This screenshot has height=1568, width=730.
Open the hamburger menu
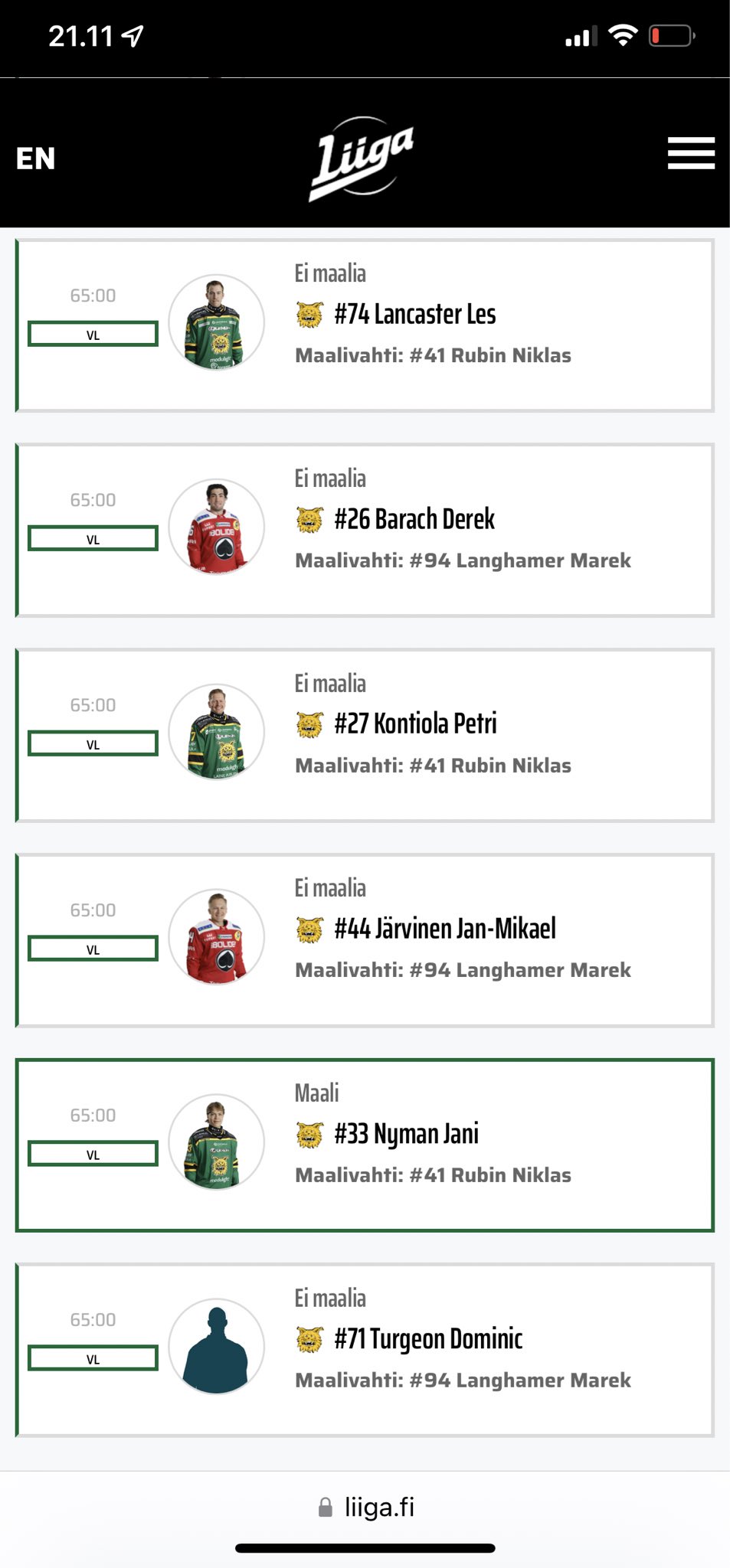[x=690, y=154]
